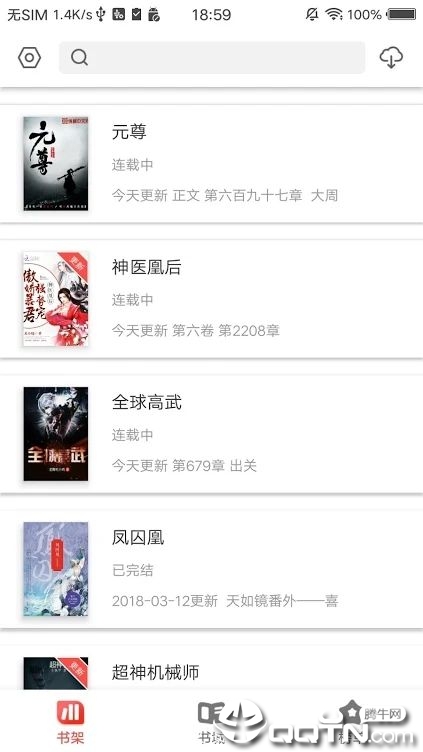
Task: Open the book 元尊
Action: pos(212,164)
